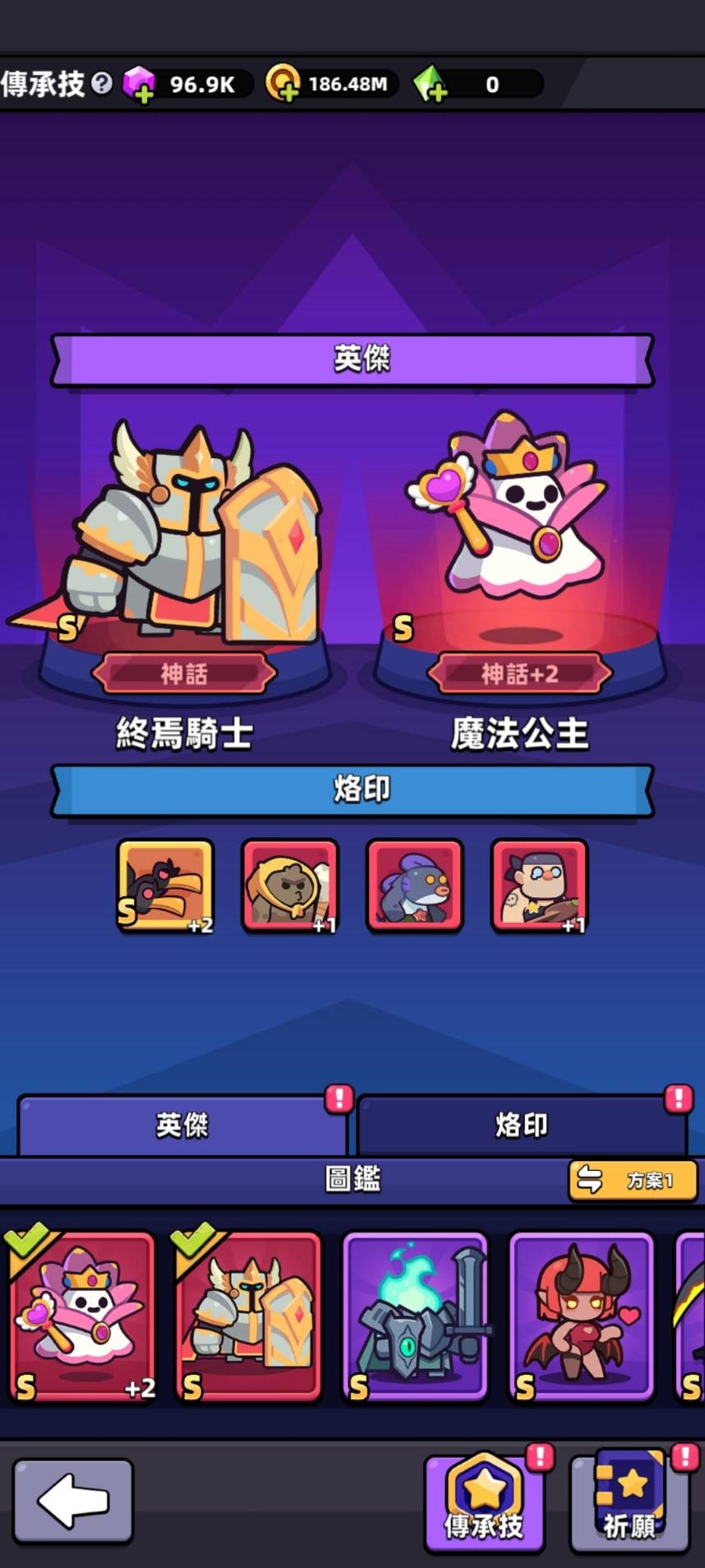Open the blue fish imprint slot
705x1568 pixels.
(415, 886)
